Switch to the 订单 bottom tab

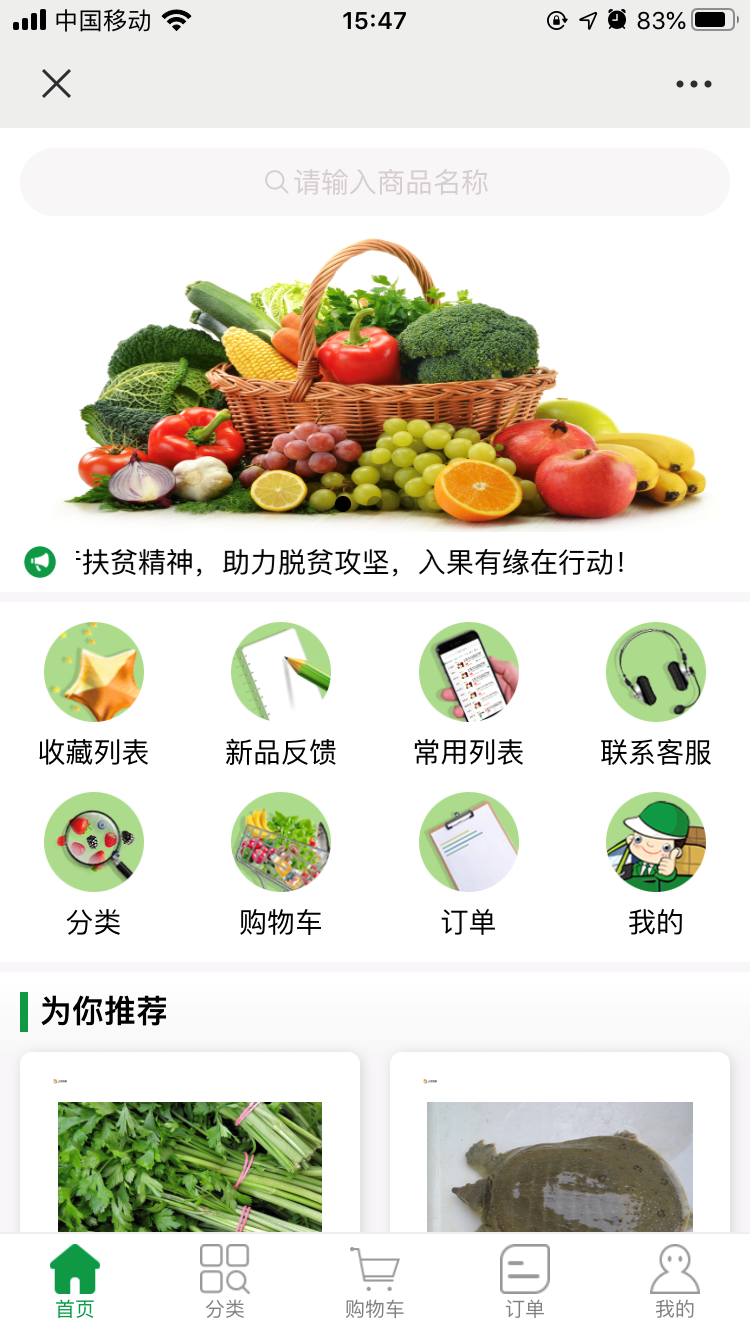525,1282
